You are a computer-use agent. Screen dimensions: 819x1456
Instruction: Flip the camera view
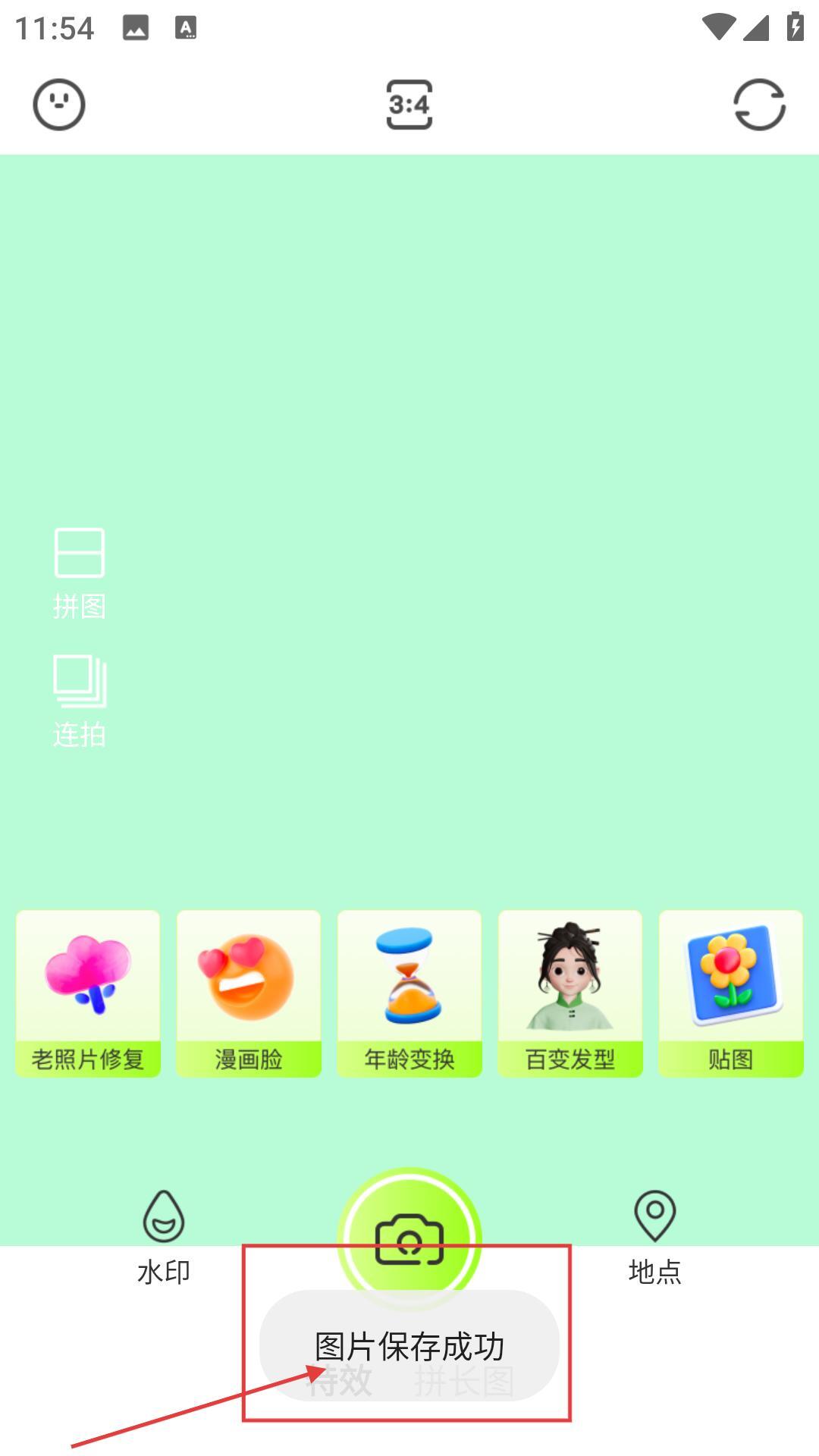(759, 105)
